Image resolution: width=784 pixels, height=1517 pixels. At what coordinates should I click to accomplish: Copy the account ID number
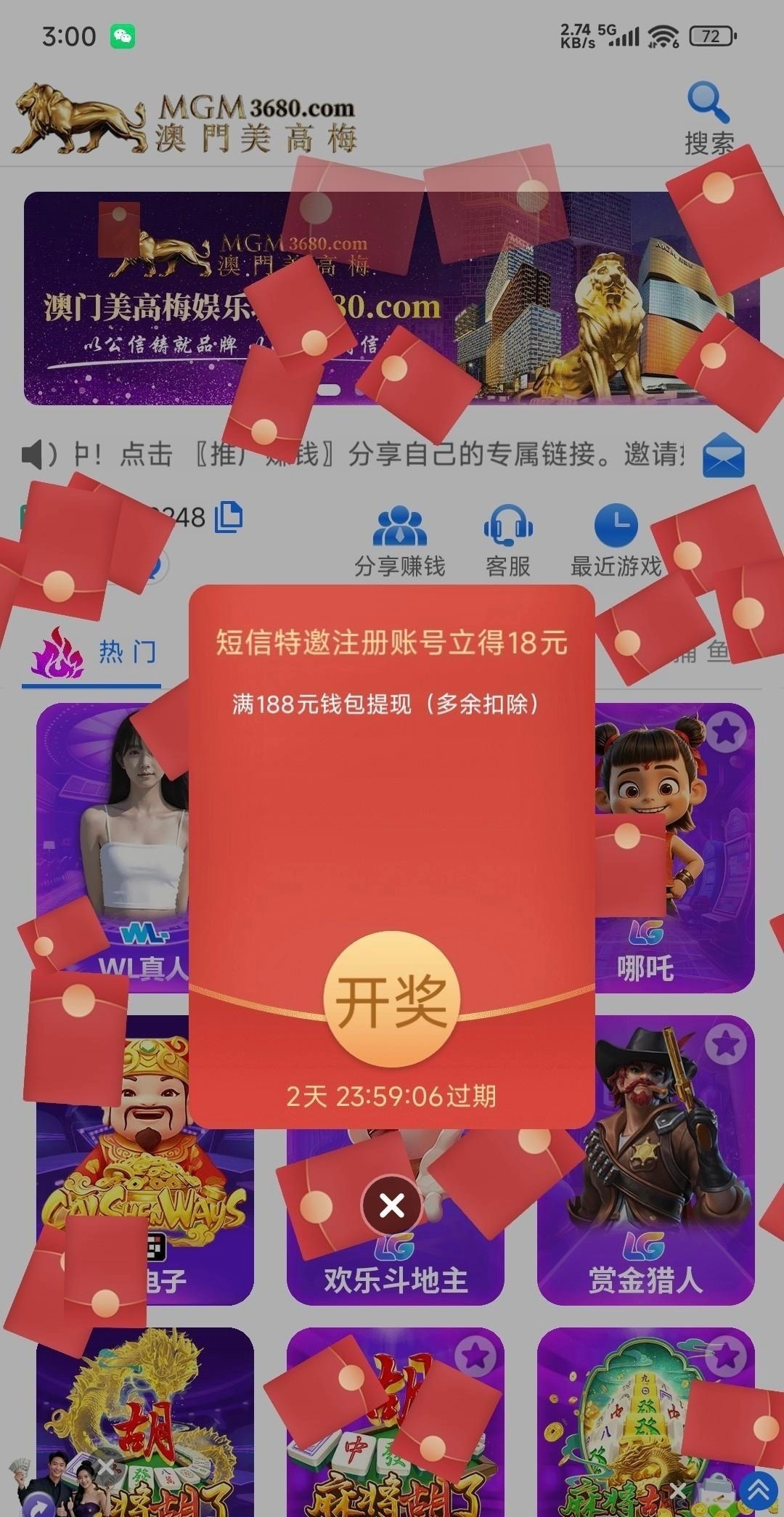(229, 517)
